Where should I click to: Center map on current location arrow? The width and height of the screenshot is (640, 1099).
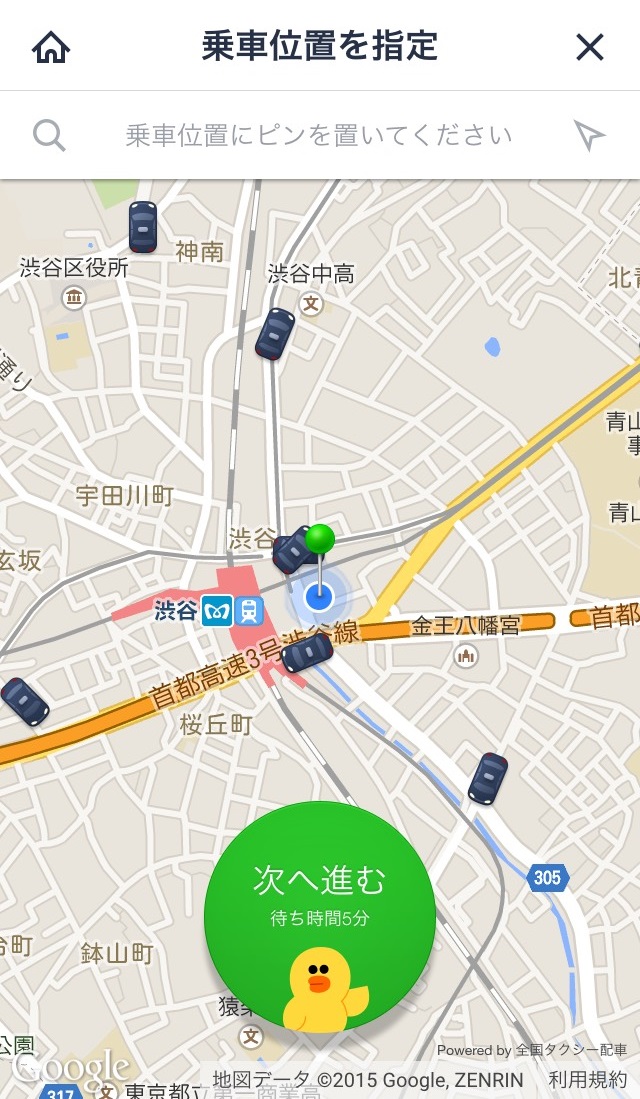tap(590, 135)
